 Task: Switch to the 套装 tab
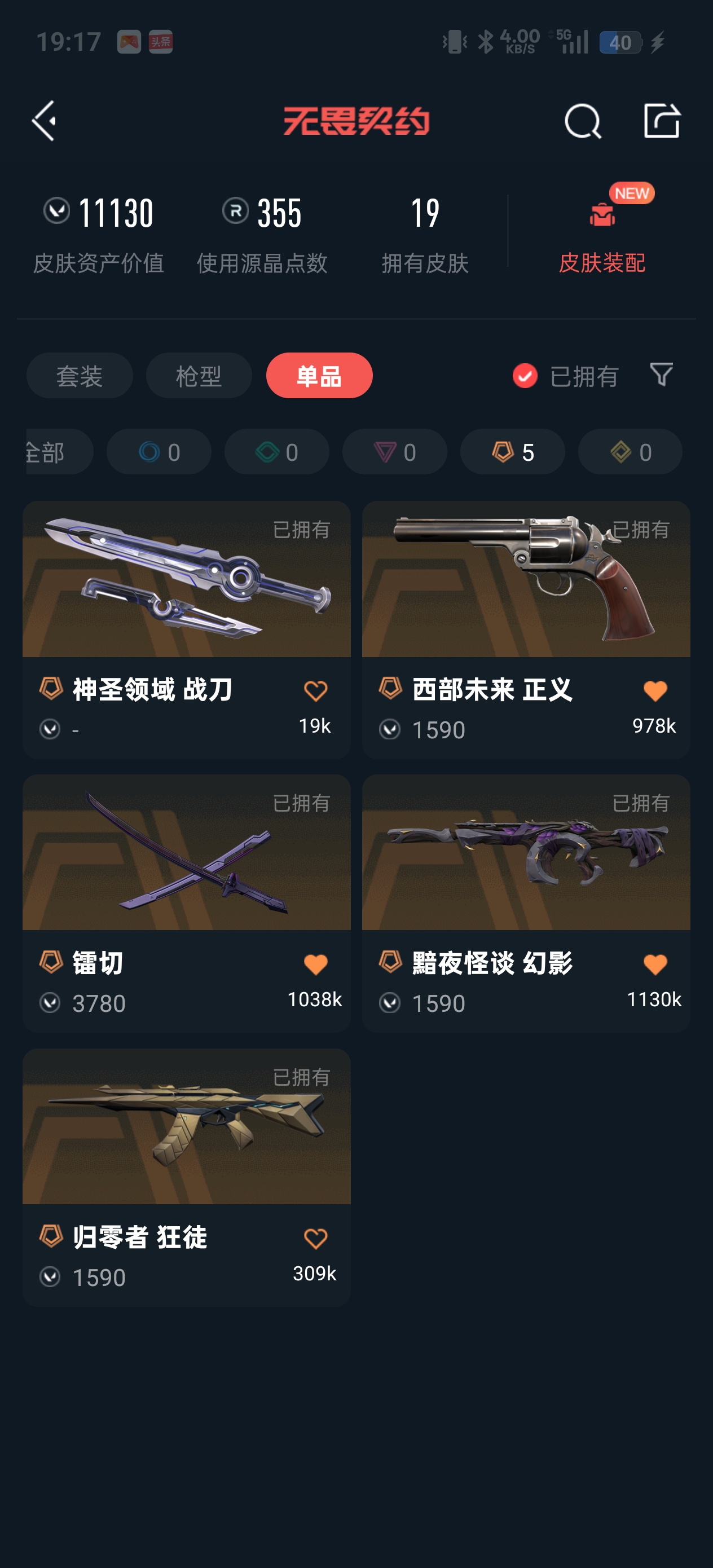[80, 376]
